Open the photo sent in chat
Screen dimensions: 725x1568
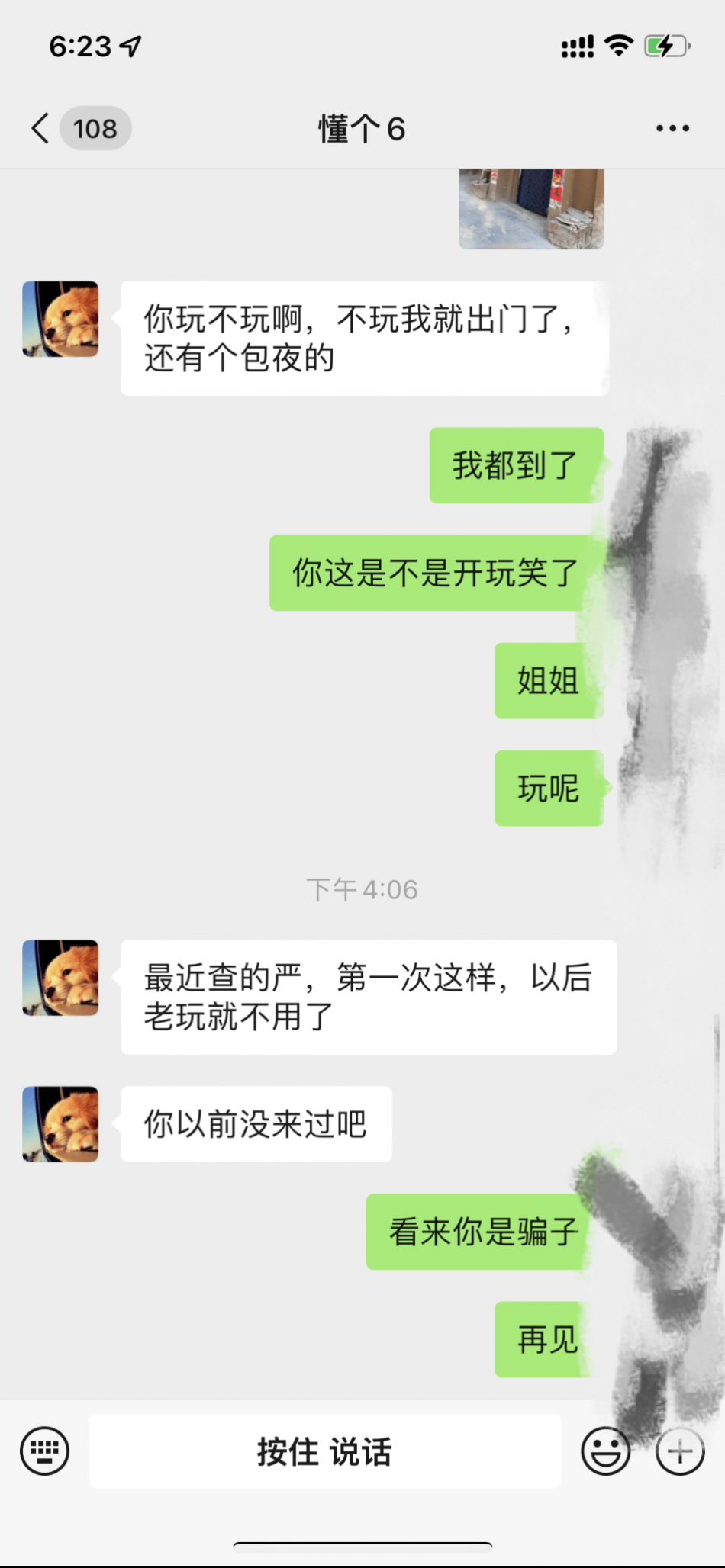tap(531, 207)
